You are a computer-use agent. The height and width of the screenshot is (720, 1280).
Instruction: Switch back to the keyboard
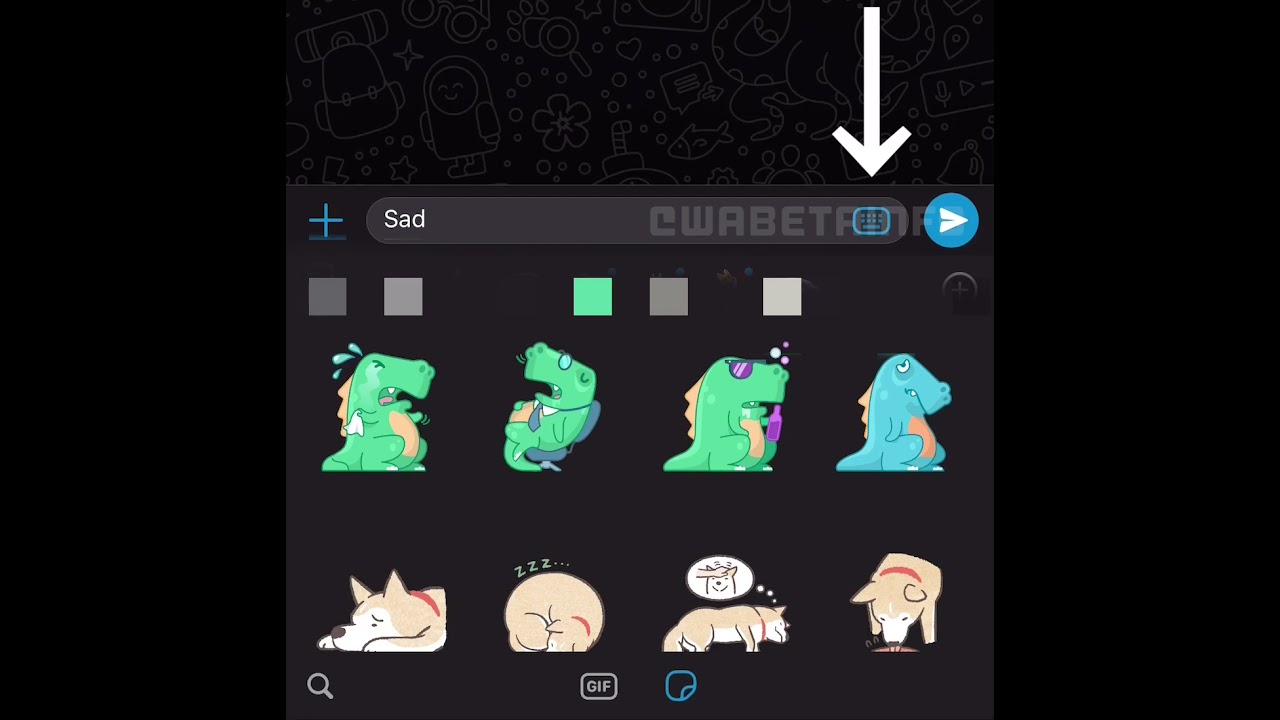[x=871, y=221]
